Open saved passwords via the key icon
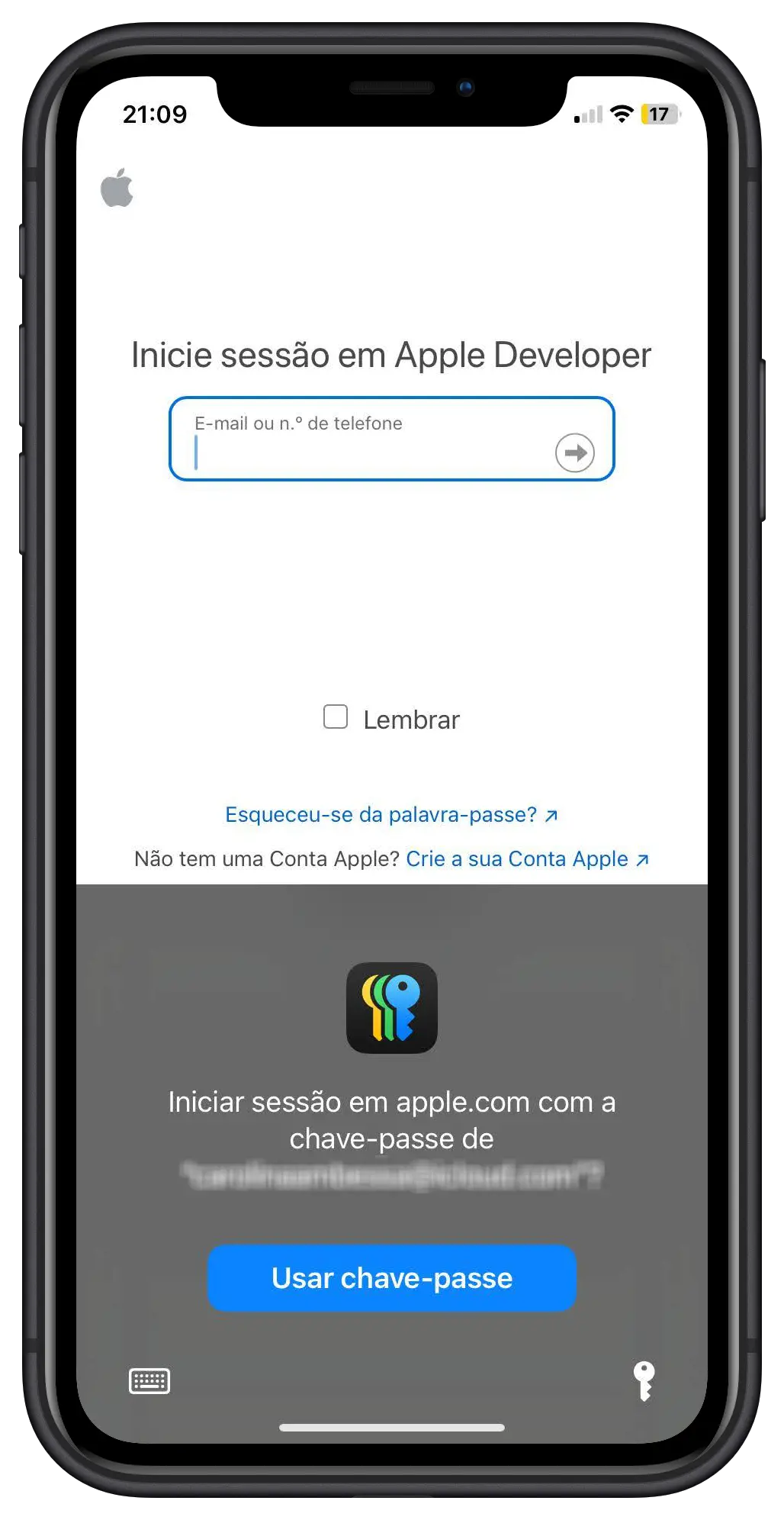 [644, 1381]
